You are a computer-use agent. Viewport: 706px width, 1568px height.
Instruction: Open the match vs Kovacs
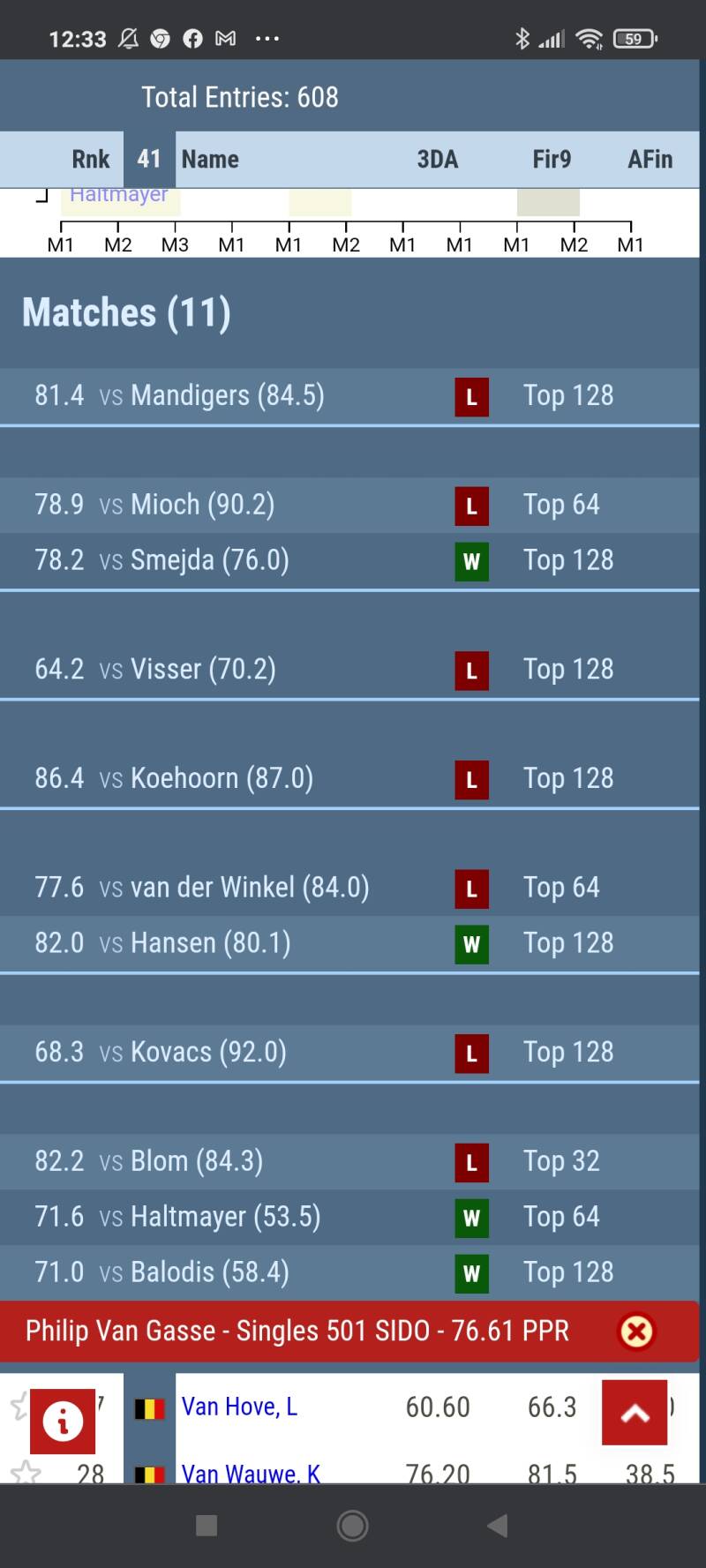[208, 1052]
